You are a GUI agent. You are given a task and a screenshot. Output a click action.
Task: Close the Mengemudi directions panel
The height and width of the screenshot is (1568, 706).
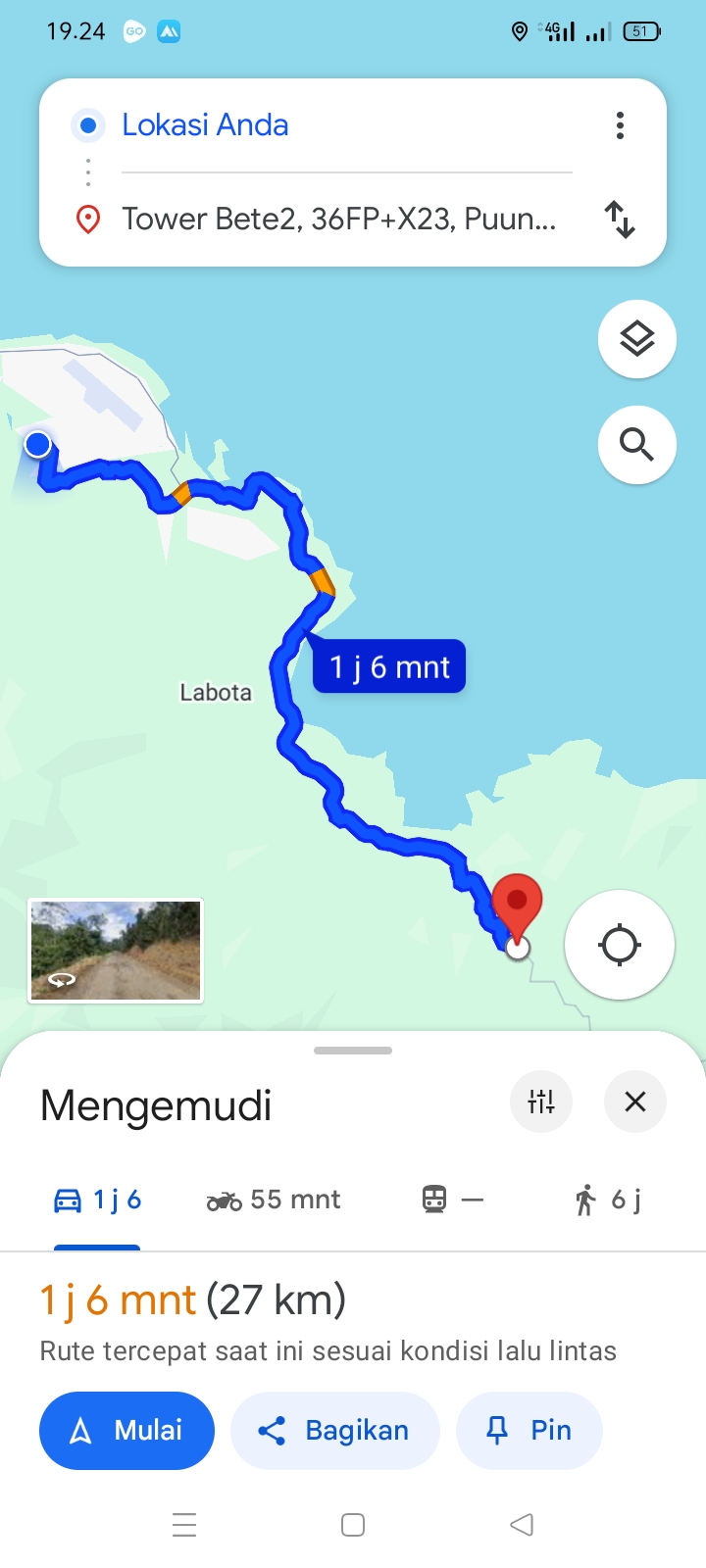click(x=635, y=1102)
